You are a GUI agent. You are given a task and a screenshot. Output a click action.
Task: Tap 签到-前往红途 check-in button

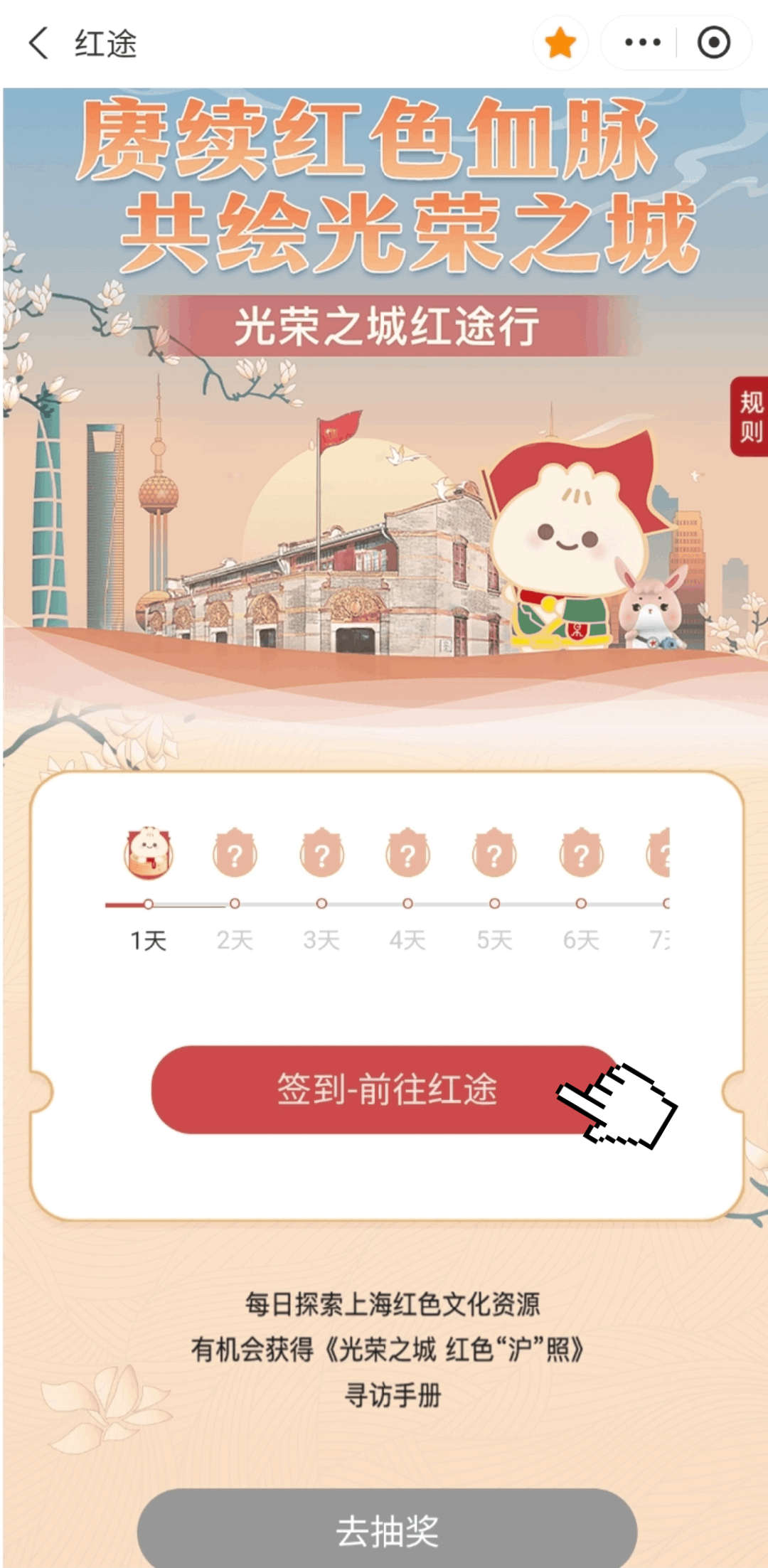pos(386,1089)
